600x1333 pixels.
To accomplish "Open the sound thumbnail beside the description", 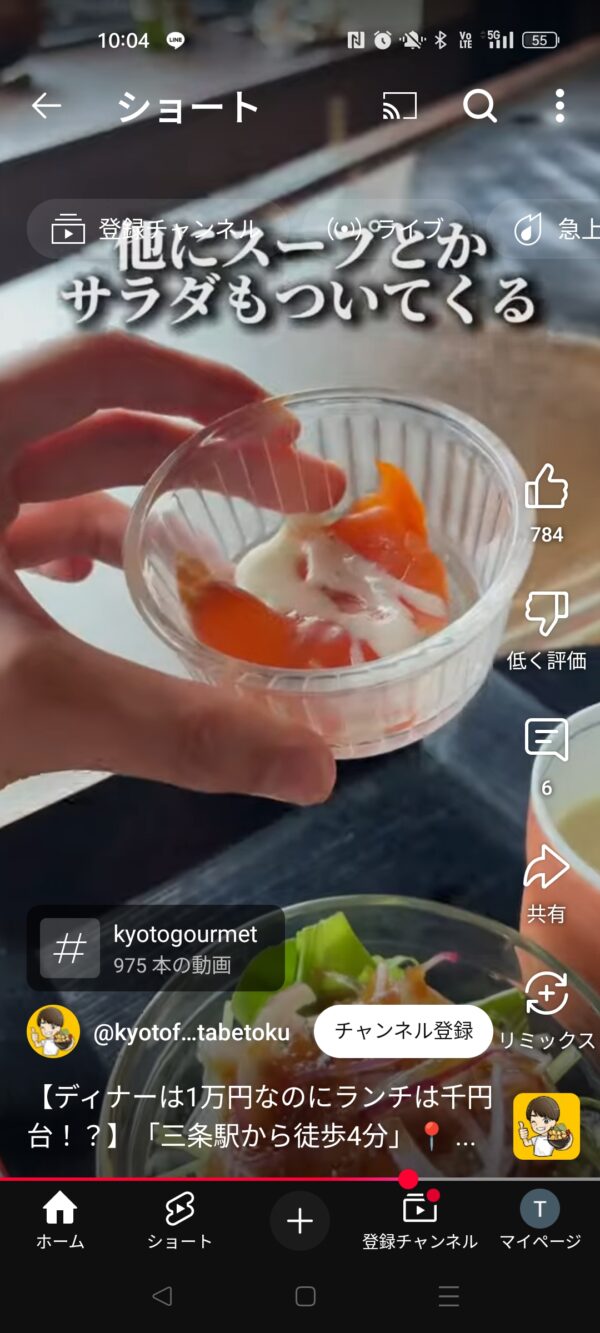I will point(546,1126).
